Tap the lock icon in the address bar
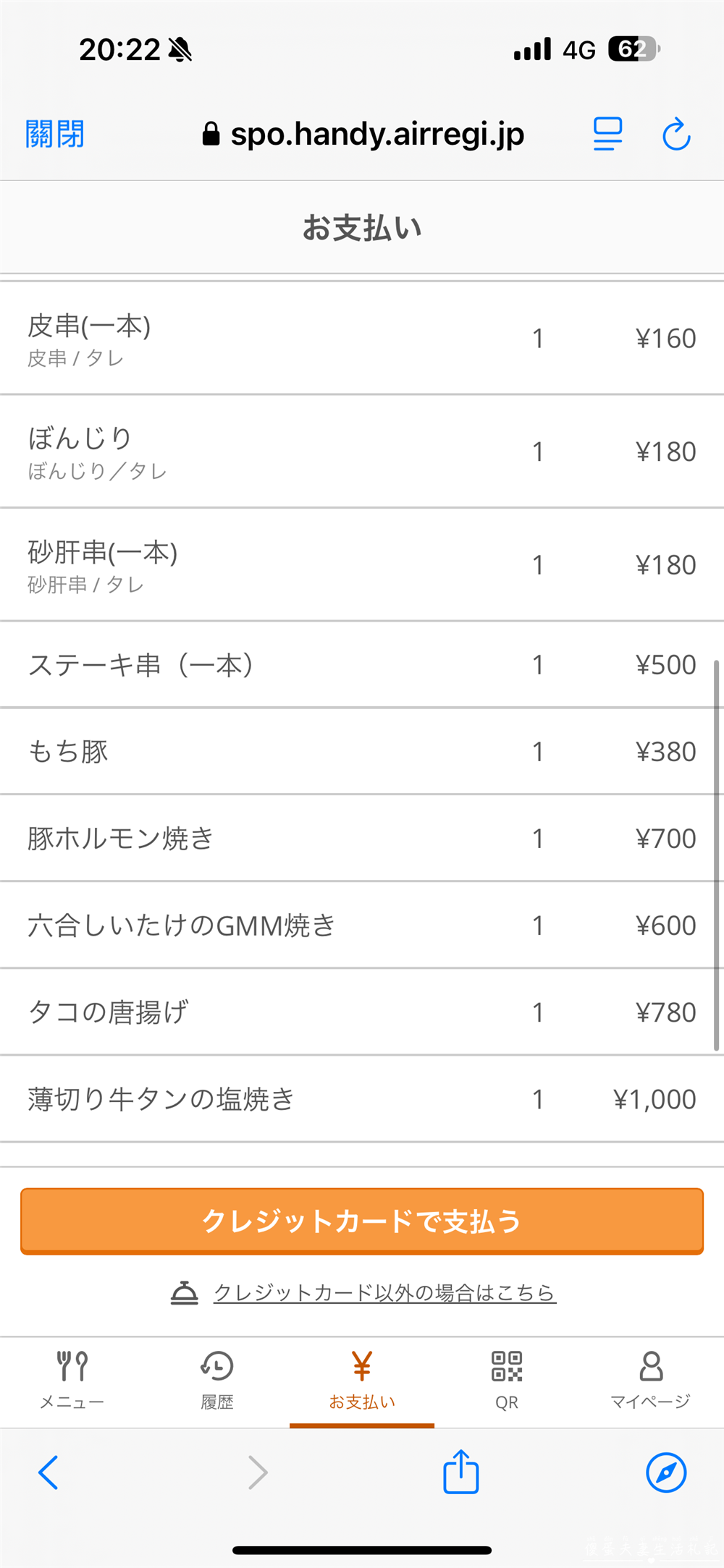 [211, 134]
